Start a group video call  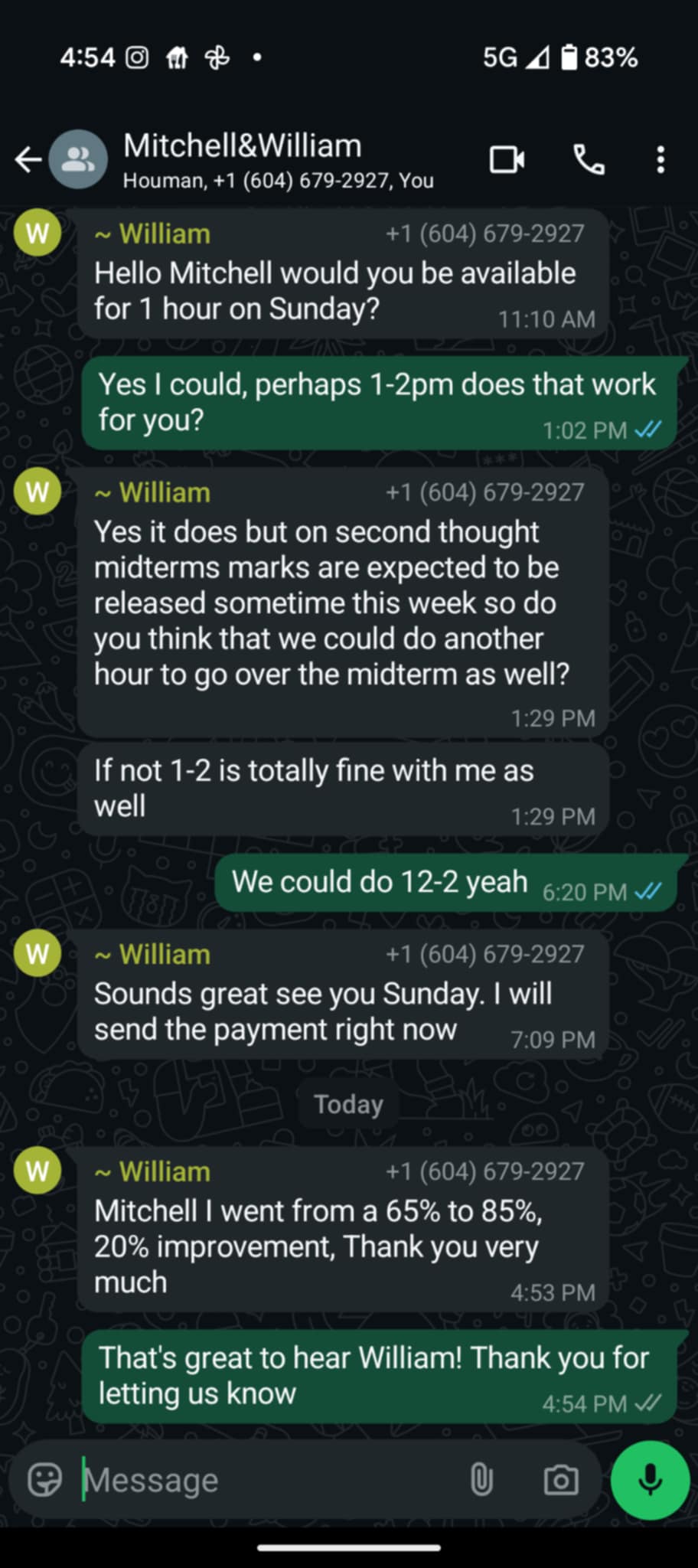click(507, 160)
